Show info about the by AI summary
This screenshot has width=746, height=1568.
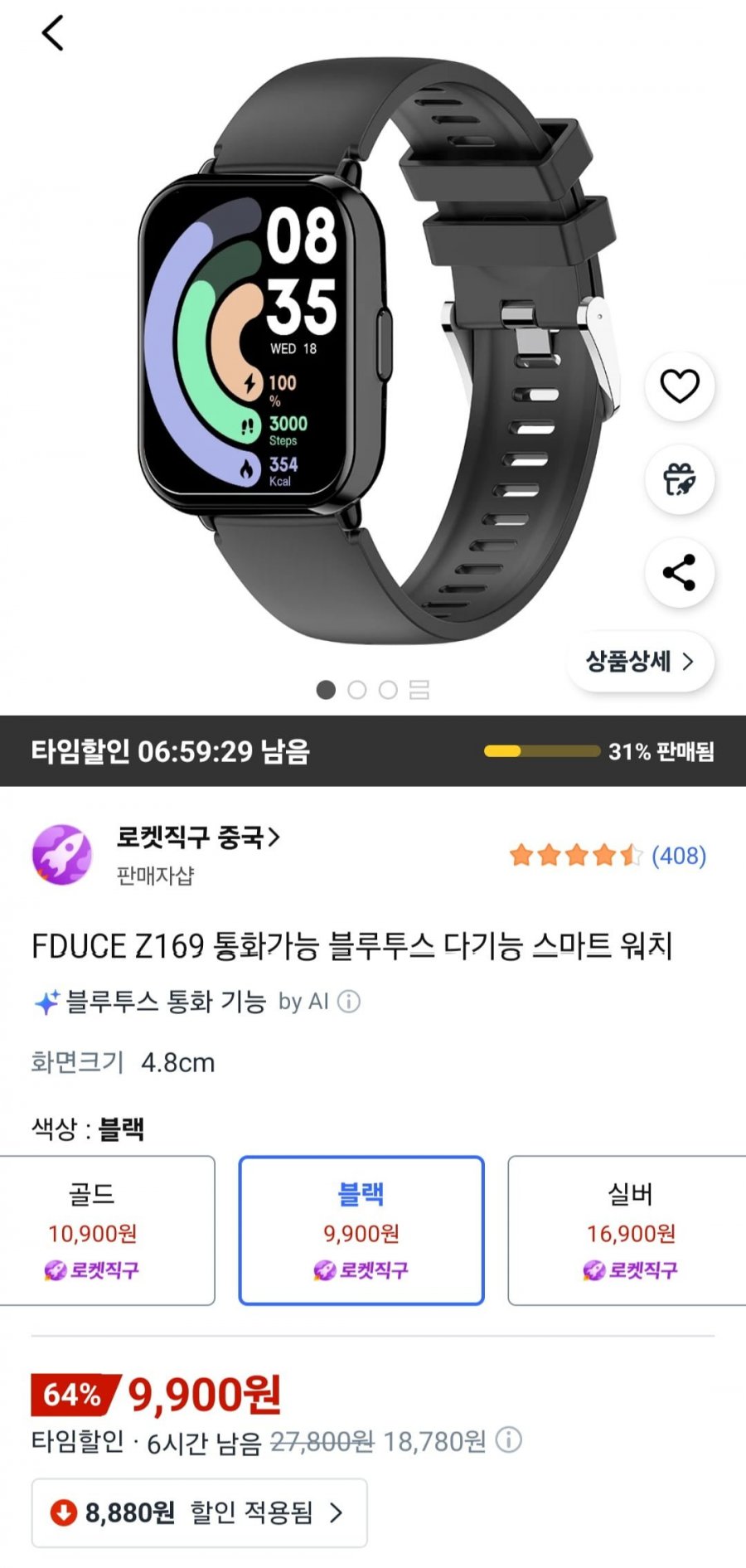(x=349, y=1002)
